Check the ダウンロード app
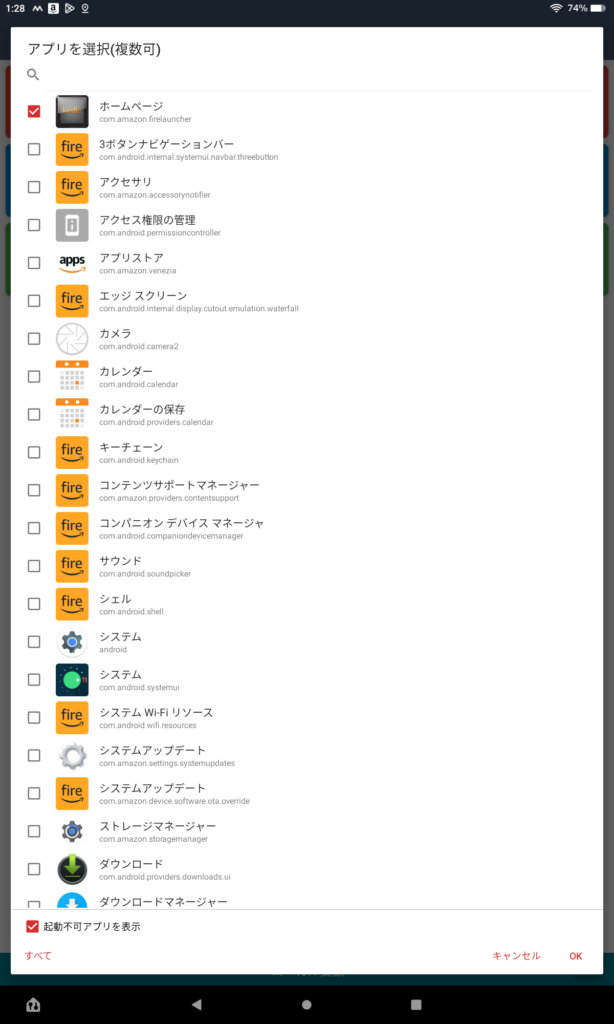This screenshot has width=614, height=1024. click(x=34, y=869)
